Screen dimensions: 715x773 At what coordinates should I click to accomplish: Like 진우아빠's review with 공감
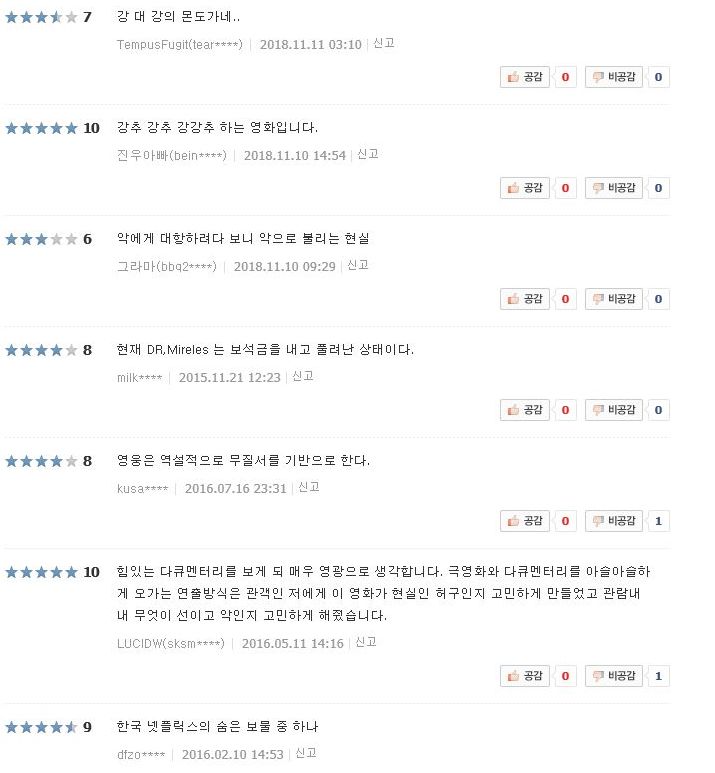point(526,188)
